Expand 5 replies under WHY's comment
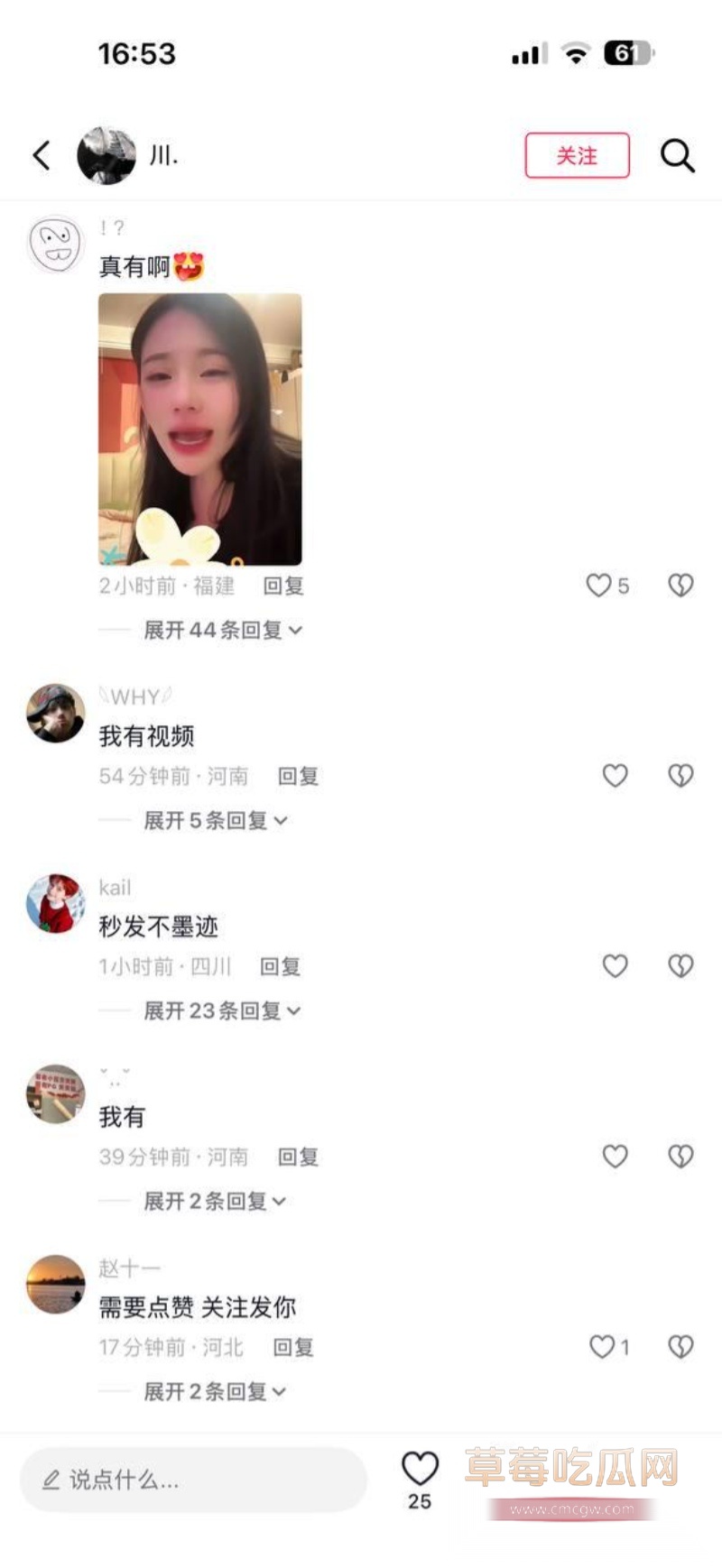This screenshot has height=1568, width=722. click(210, 820)
